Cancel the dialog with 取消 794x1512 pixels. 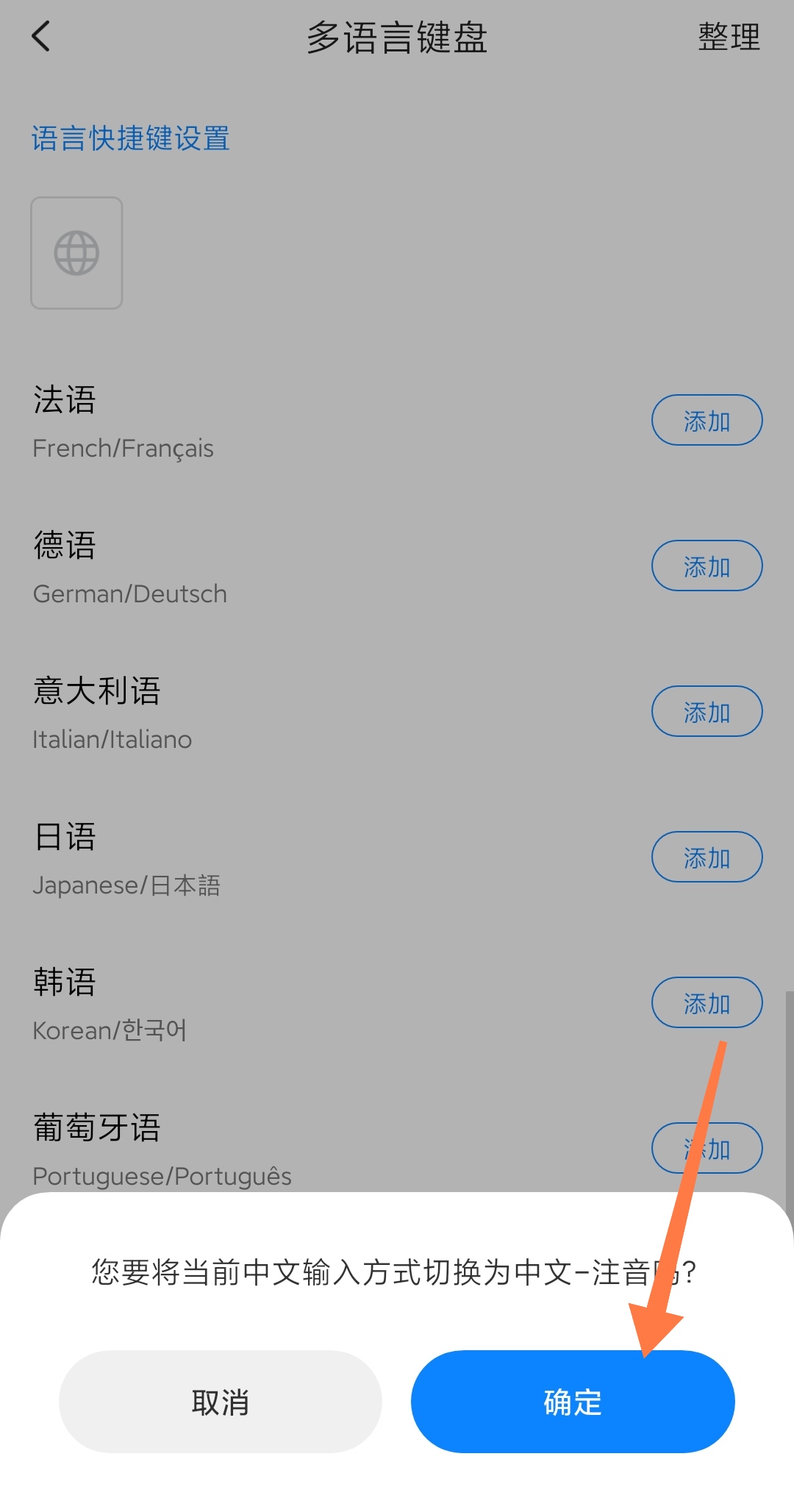[x=220, y=1401]
